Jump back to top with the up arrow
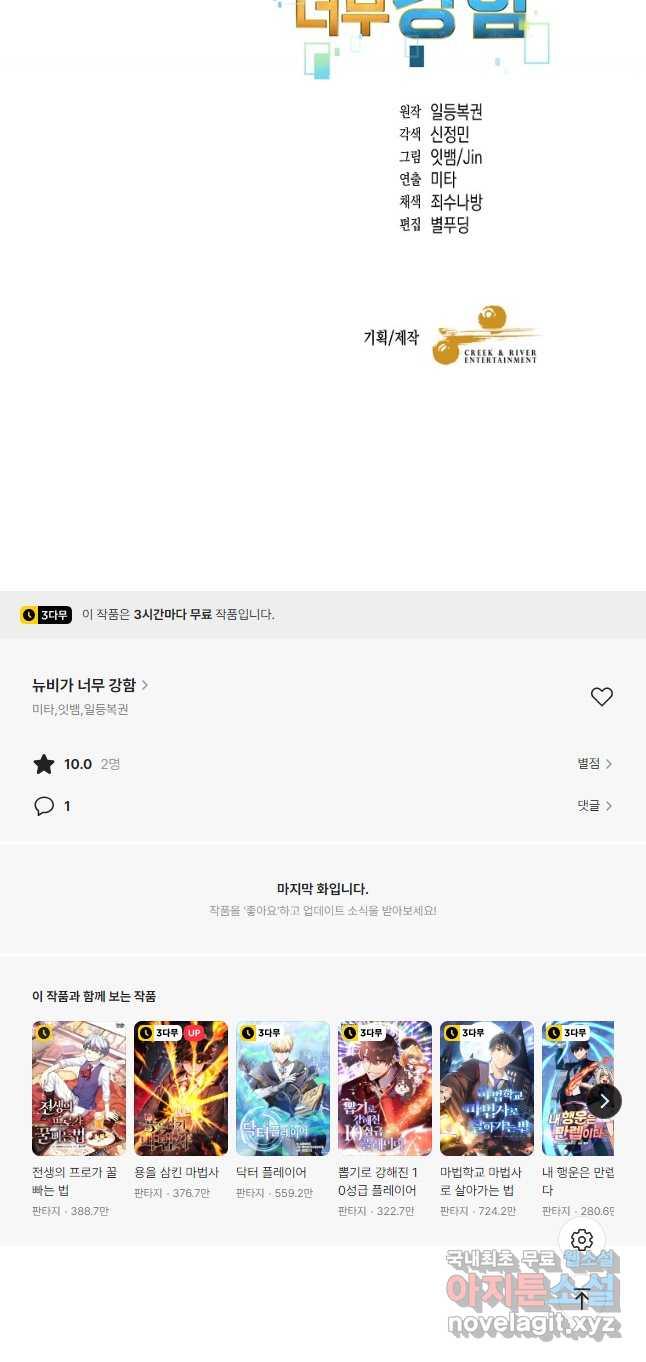This screenshot has width=646, height=1362. coord(582,1299)
